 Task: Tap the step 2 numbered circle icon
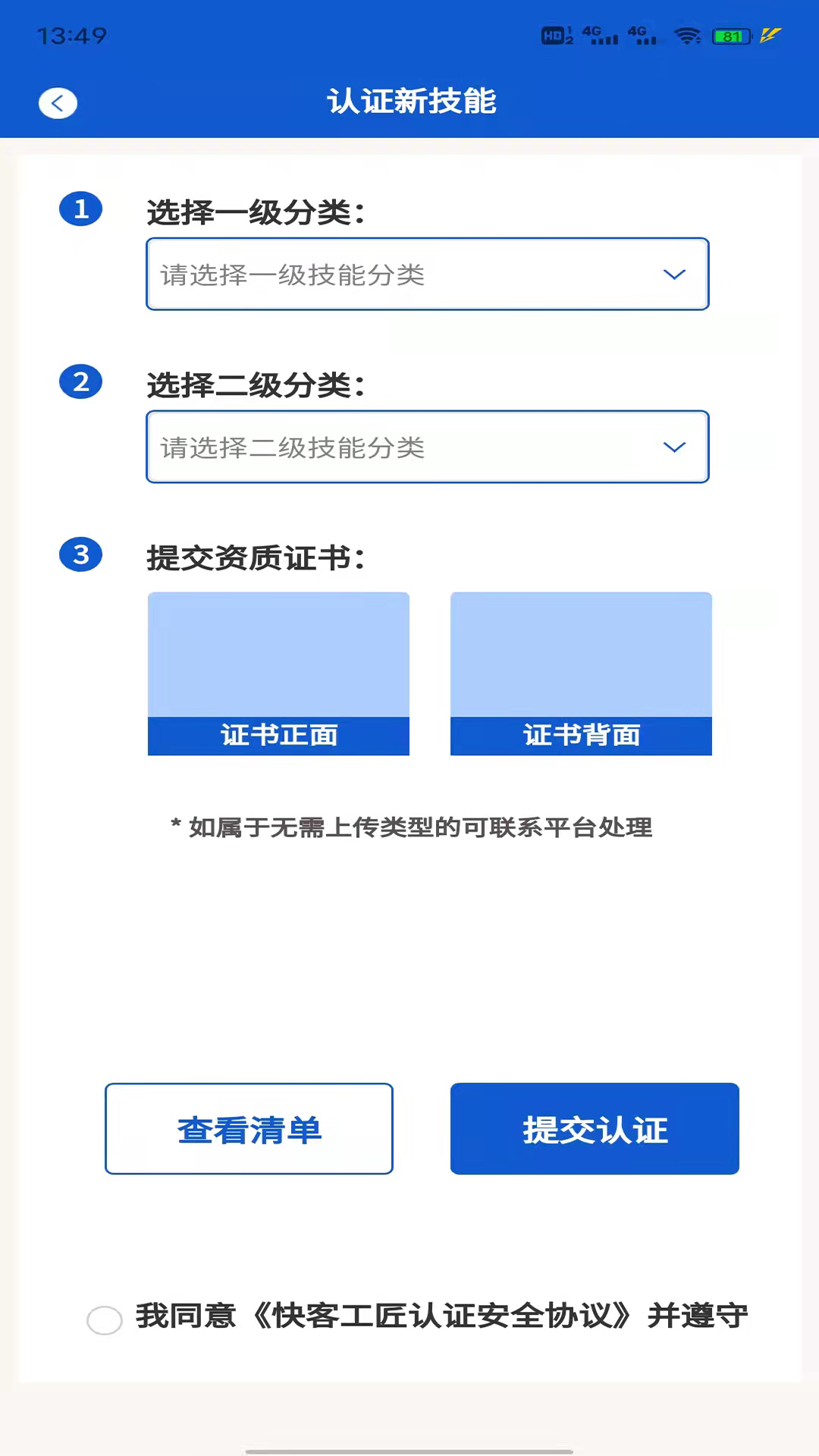(x=80, y=381)
